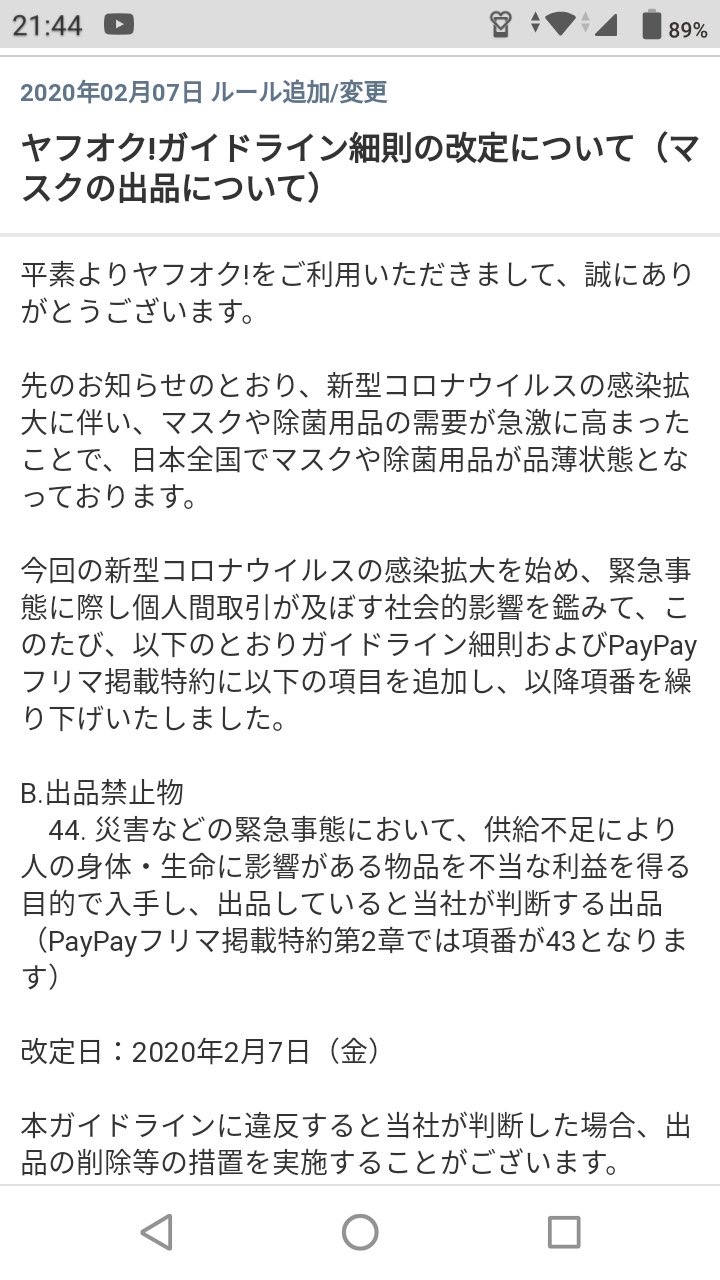The height and width of the screenshot is (1280, 720).
Task: Open the recent apps view
Action: point(564,1232)
